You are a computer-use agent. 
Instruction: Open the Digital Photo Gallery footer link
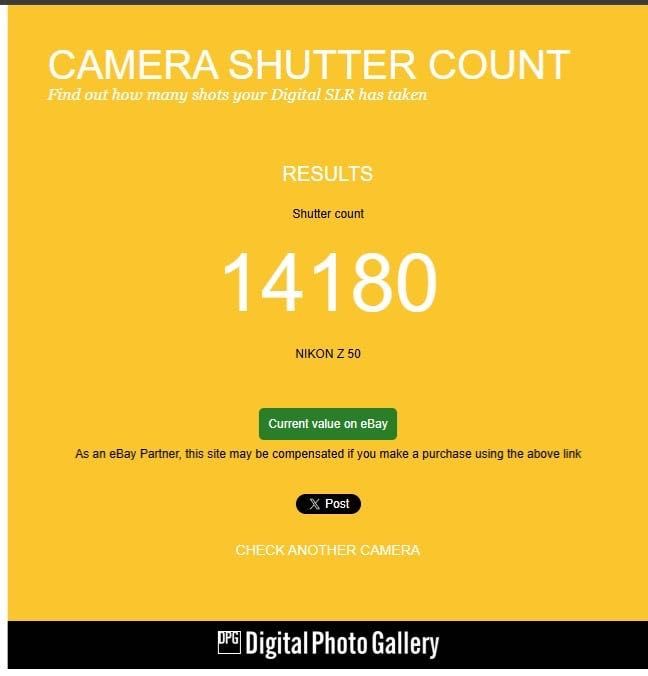(328, 644)
